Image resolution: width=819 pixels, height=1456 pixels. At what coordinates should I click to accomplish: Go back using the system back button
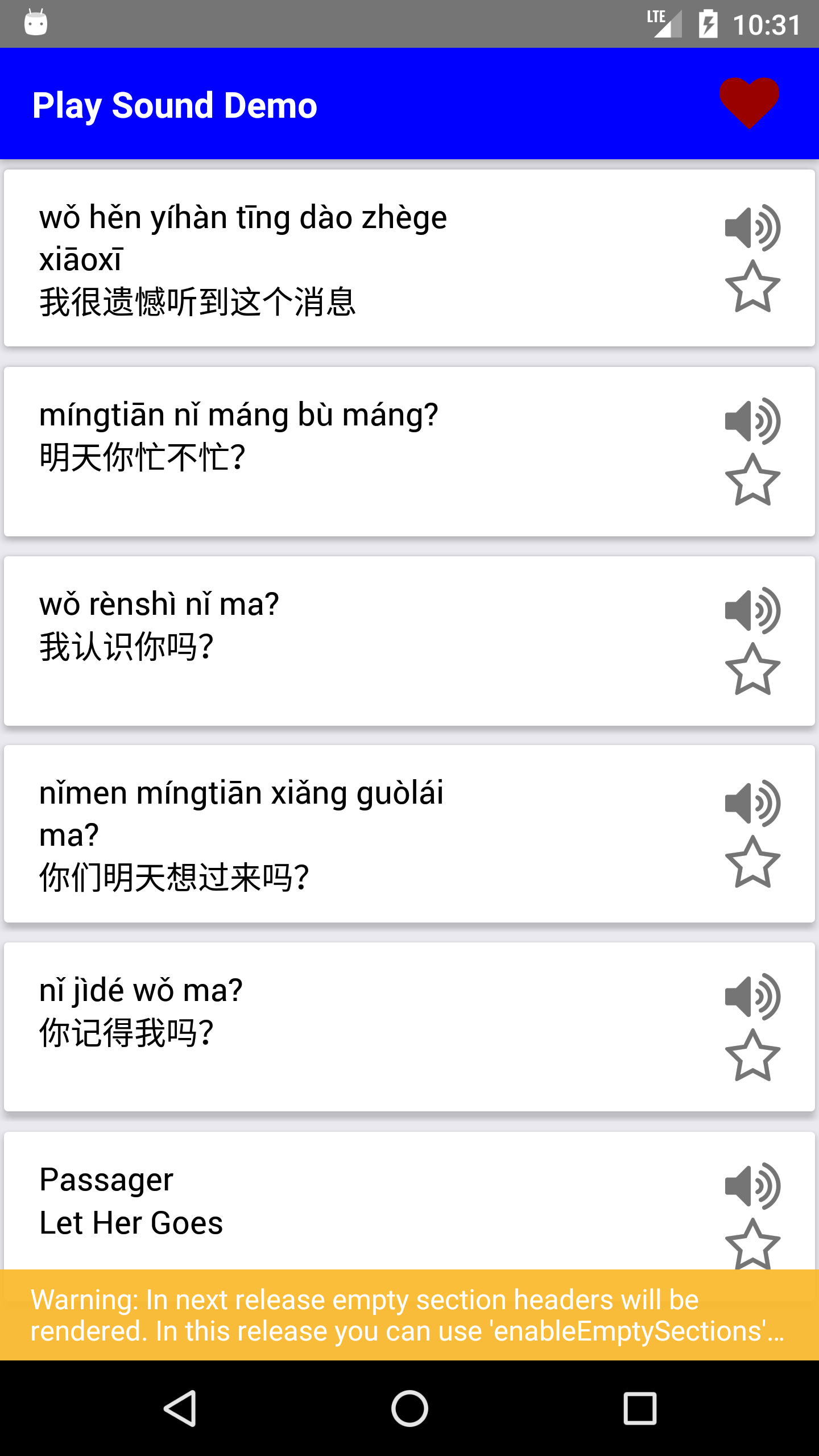point(181,1409)
